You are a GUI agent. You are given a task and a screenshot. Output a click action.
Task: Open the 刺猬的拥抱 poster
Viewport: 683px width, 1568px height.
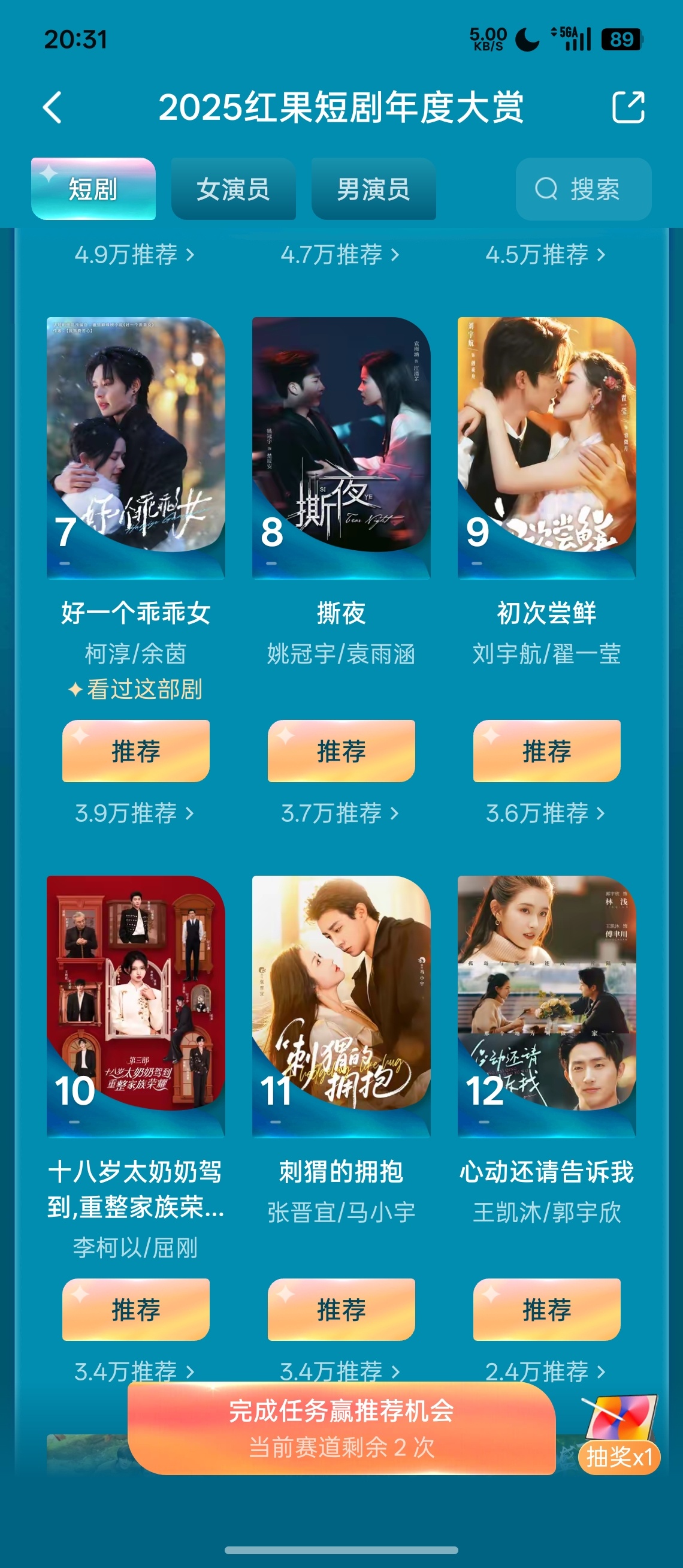(341, 1006)
